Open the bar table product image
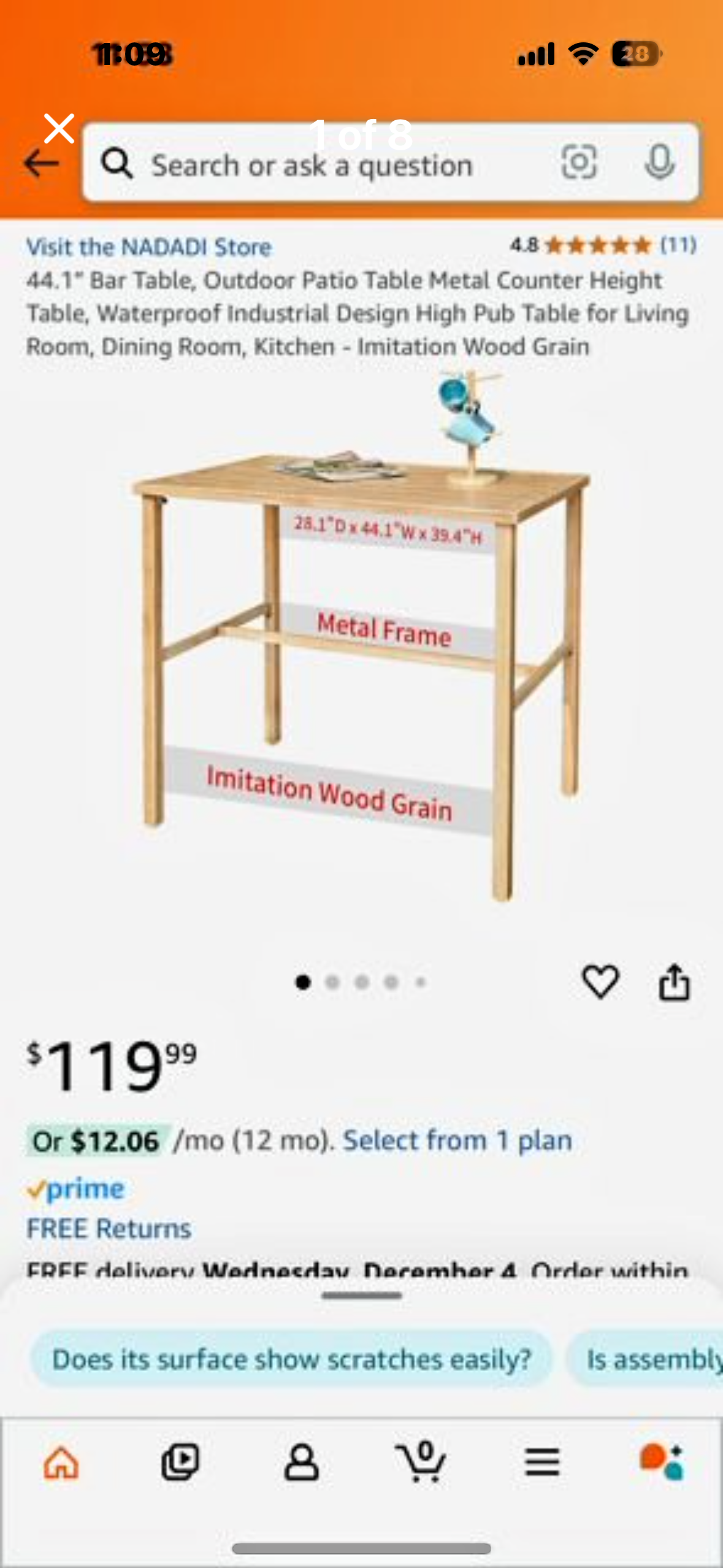 362,638
